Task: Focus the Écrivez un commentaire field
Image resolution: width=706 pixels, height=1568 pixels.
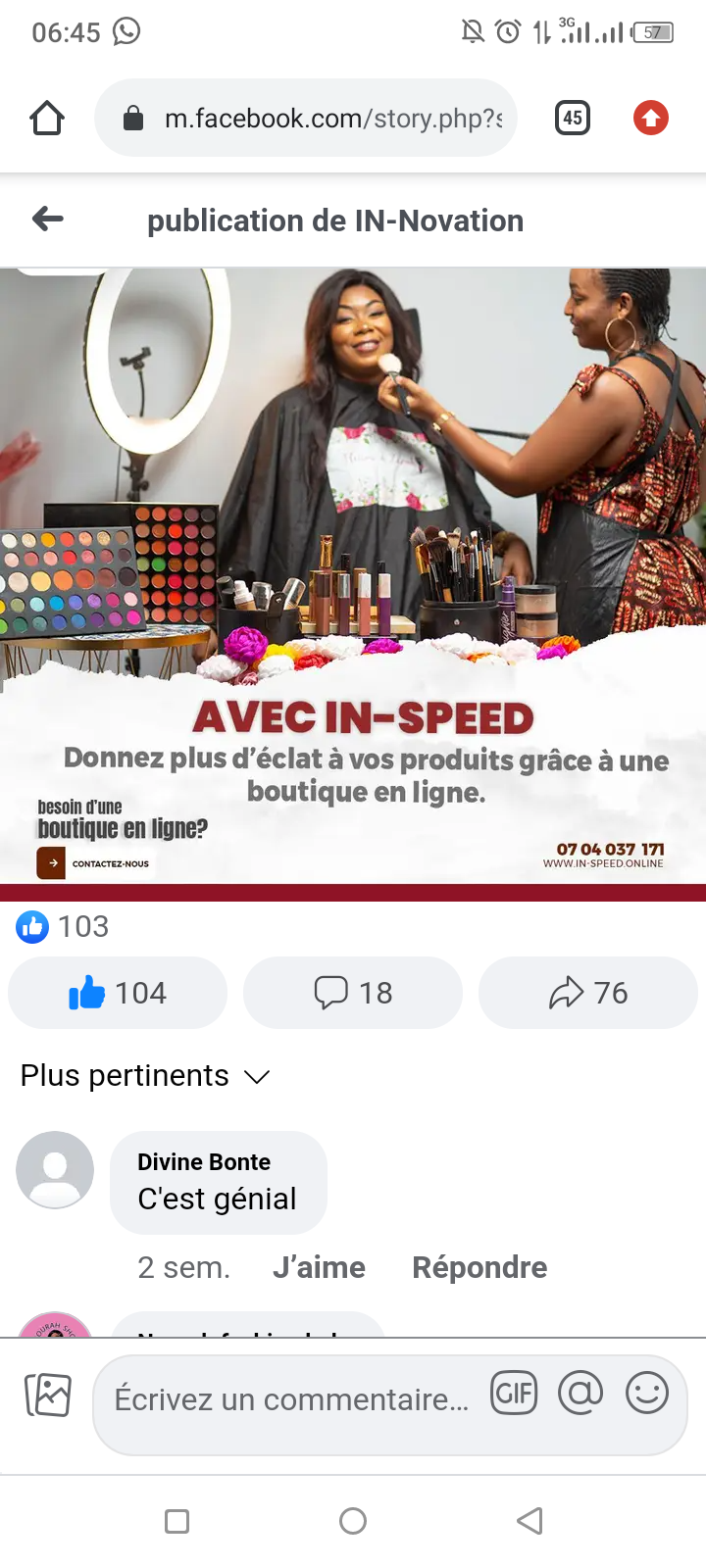Action: (291, 1399)
